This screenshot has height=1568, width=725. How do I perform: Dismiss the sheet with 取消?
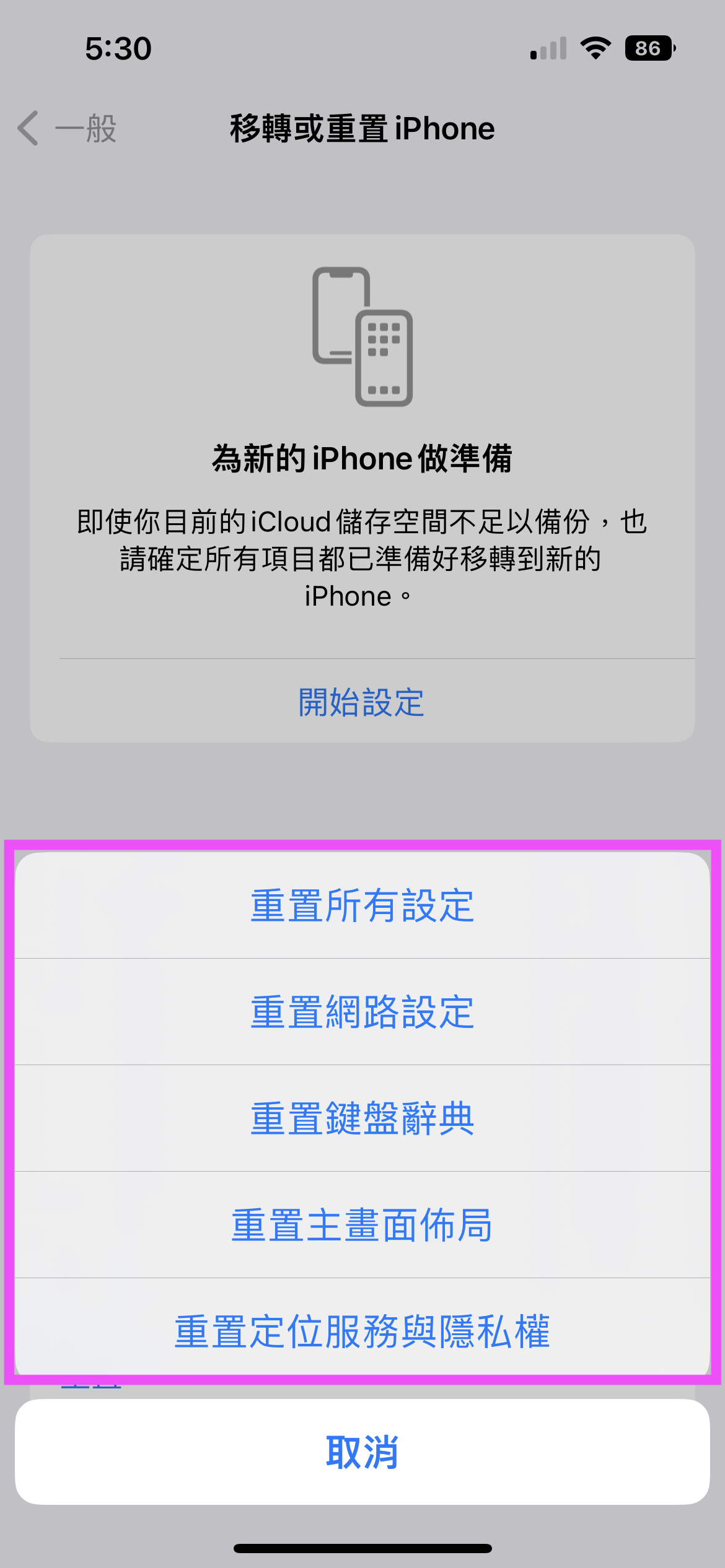click(x=362, y=1452)
